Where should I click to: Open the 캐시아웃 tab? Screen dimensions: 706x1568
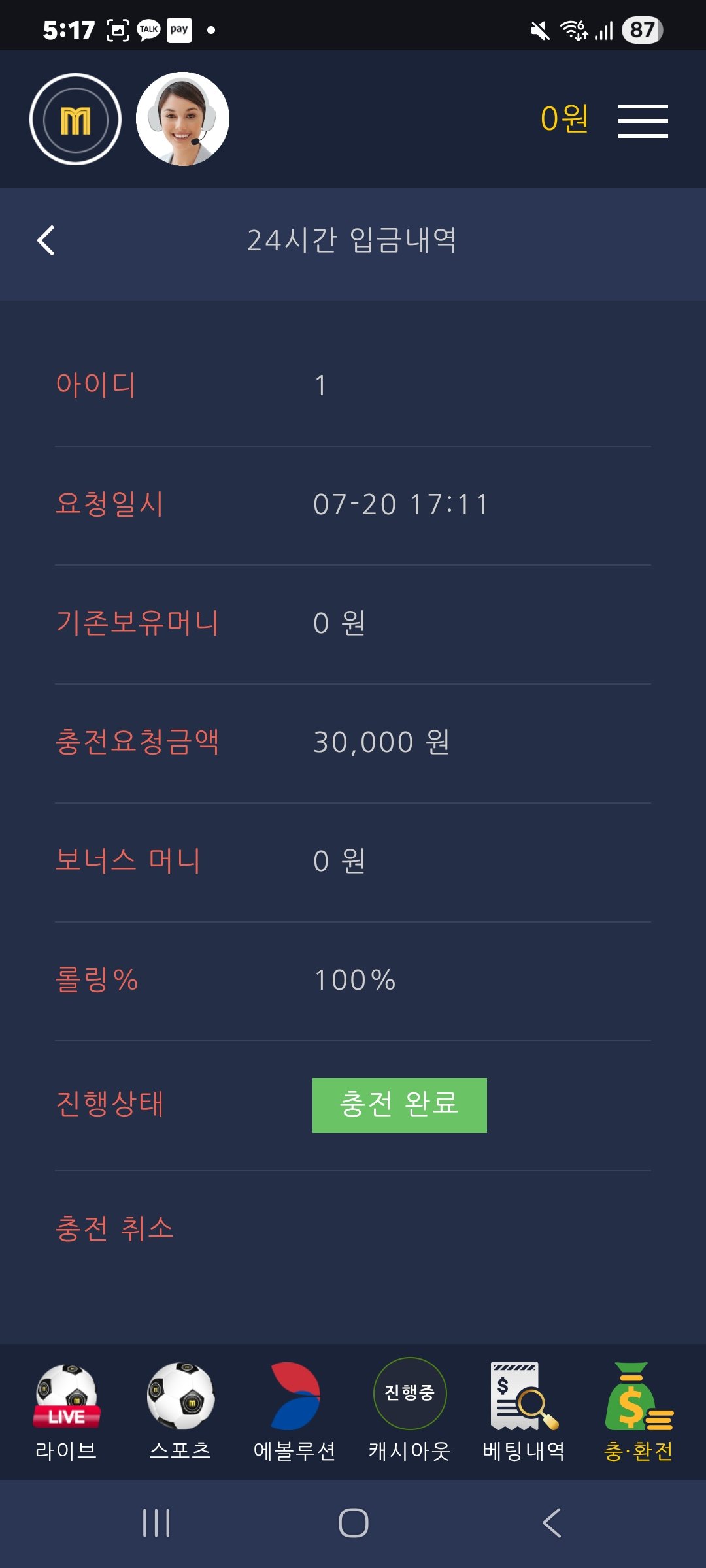(x=410, y=1413)
